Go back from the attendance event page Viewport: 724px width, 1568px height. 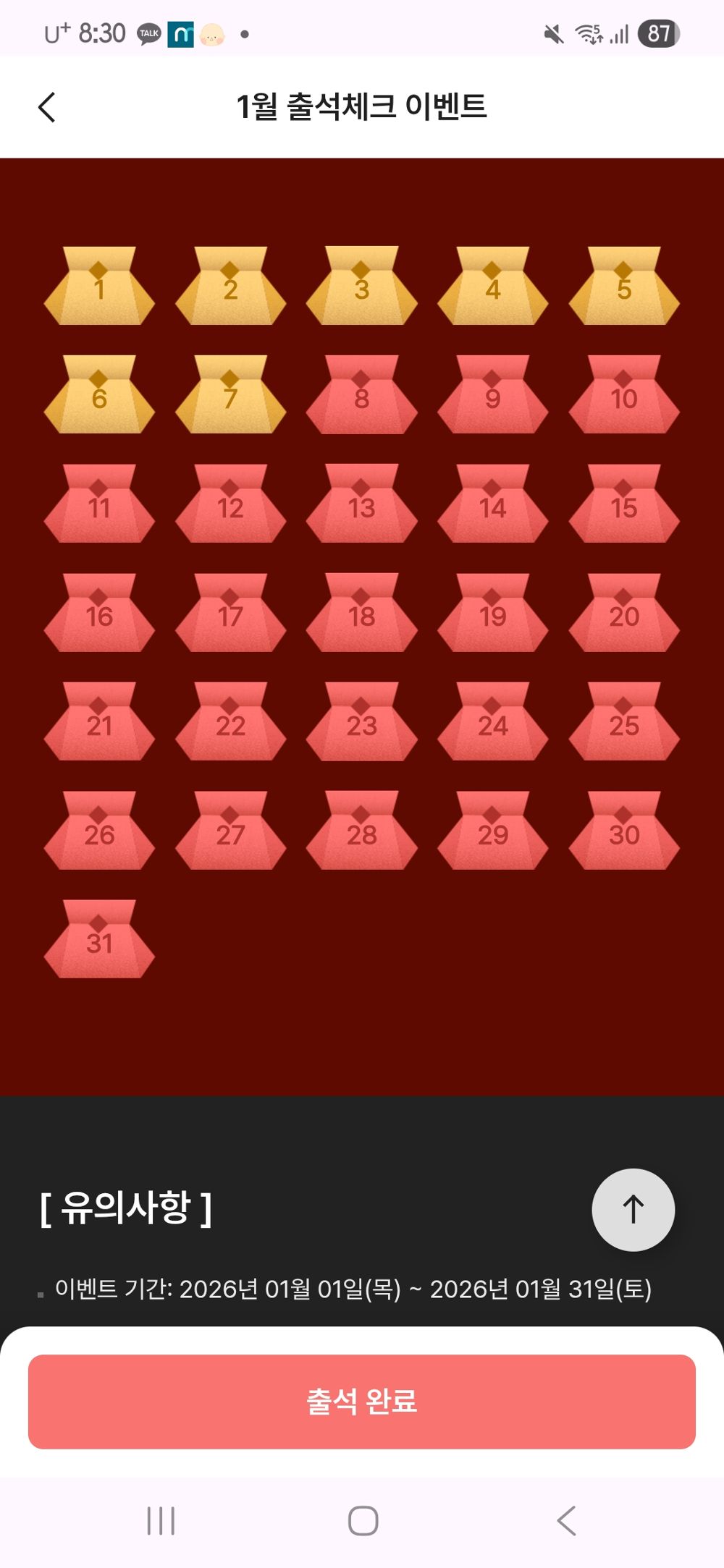click(x=47, y=108)
